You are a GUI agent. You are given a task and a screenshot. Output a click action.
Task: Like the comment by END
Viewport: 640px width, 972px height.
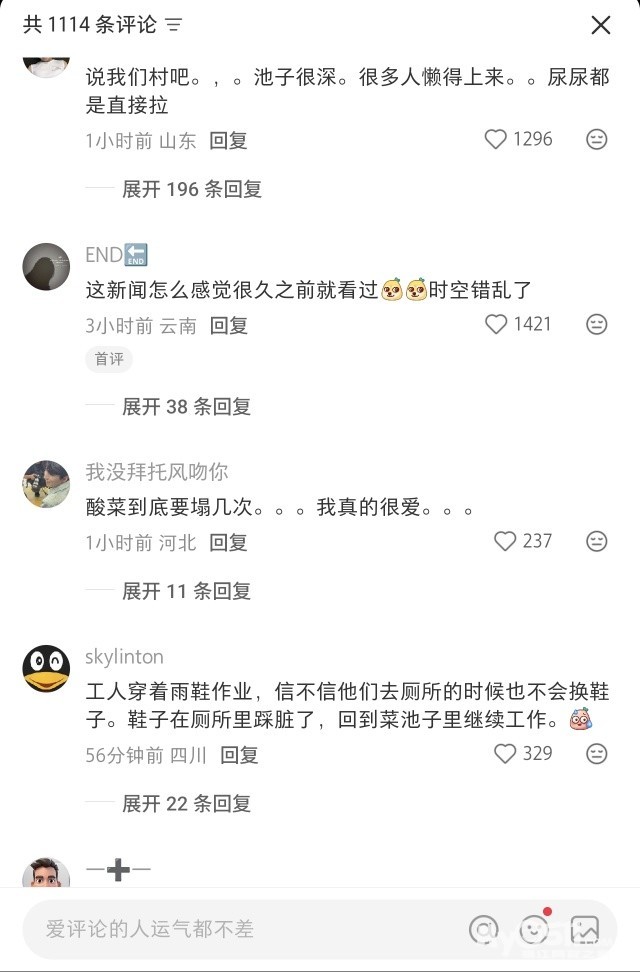point(497,324)
